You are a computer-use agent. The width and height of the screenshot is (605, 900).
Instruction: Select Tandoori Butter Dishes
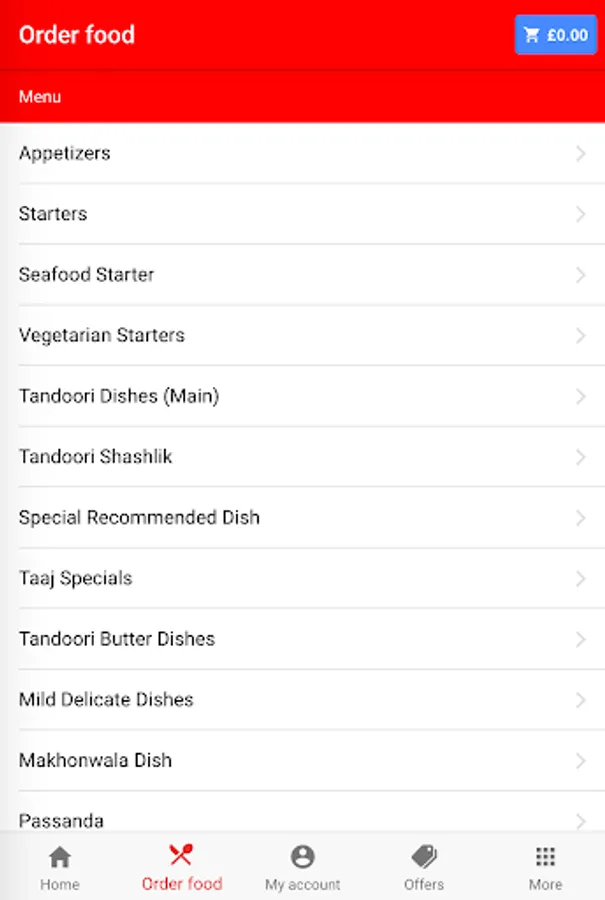(x=302, y=639)
